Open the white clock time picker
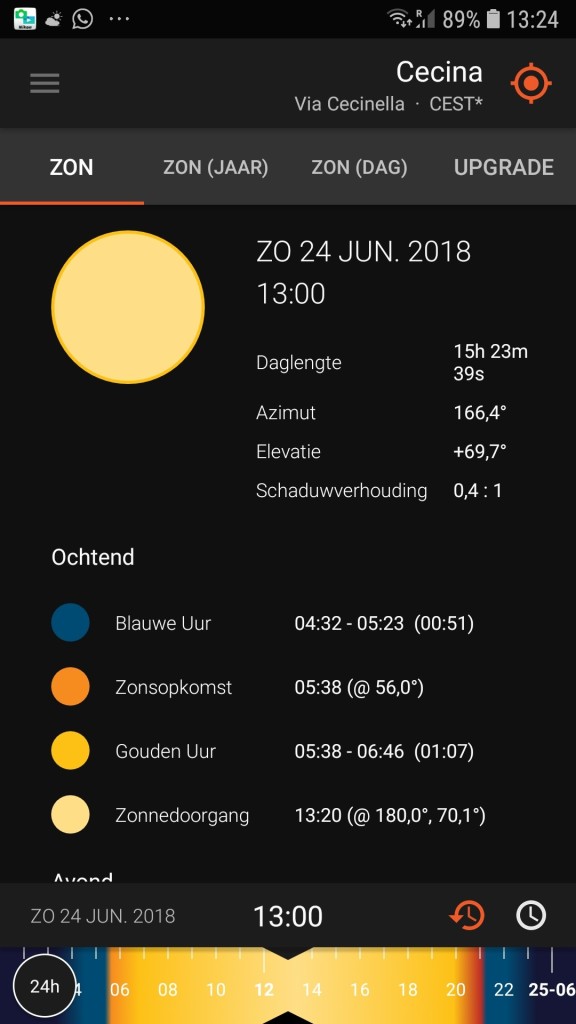 [531, 916]
